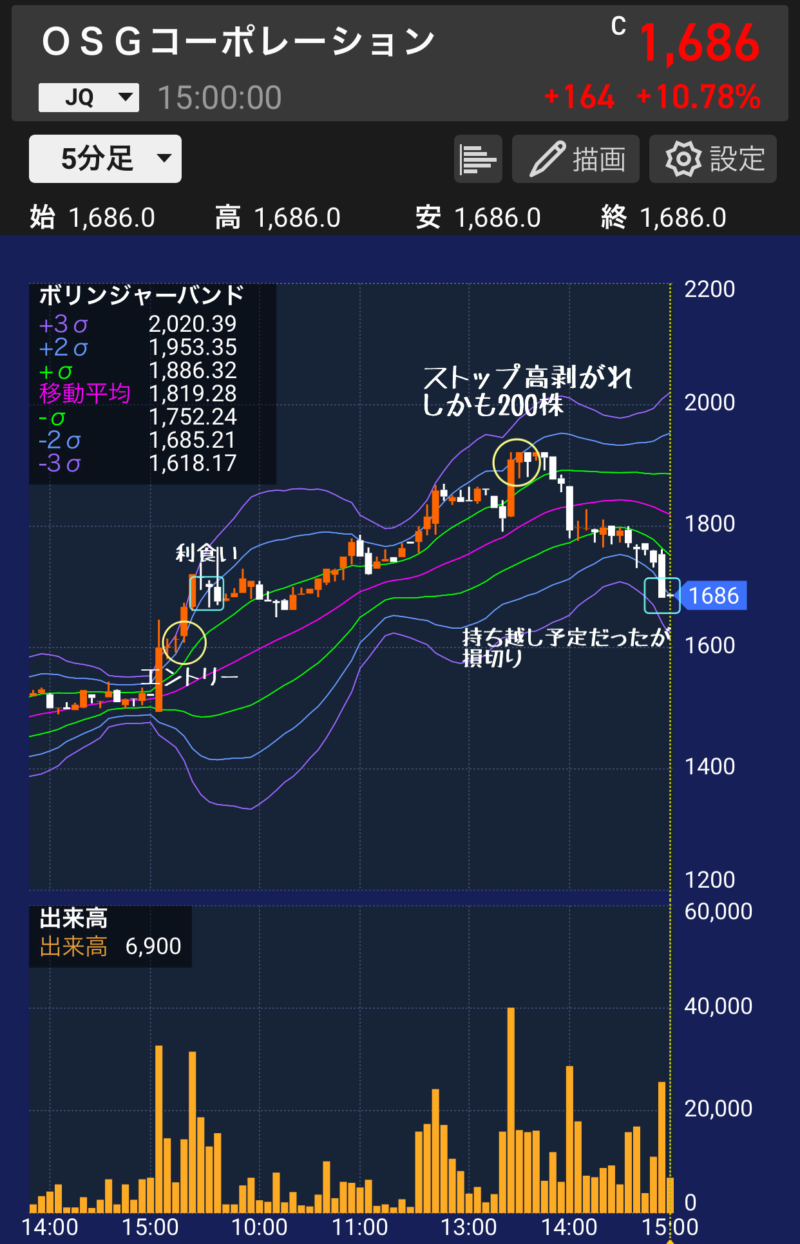This screenshot has height=1244, width=800.
Task: Change the 5分足 chart interval
Action: coord(105,159)
